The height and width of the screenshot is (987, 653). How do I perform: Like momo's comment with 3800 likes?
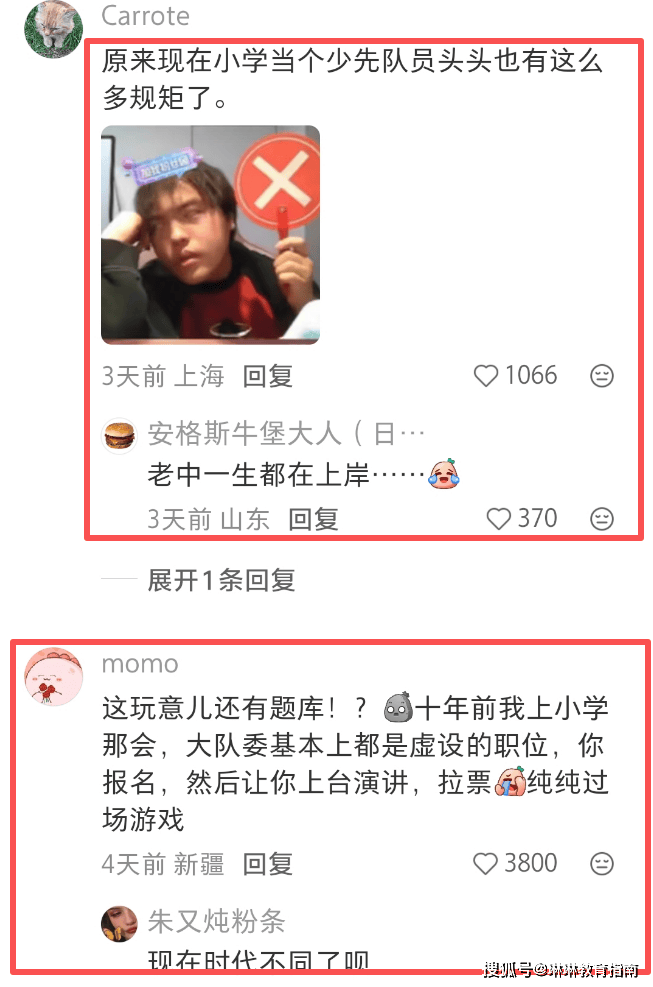point(486,864)
